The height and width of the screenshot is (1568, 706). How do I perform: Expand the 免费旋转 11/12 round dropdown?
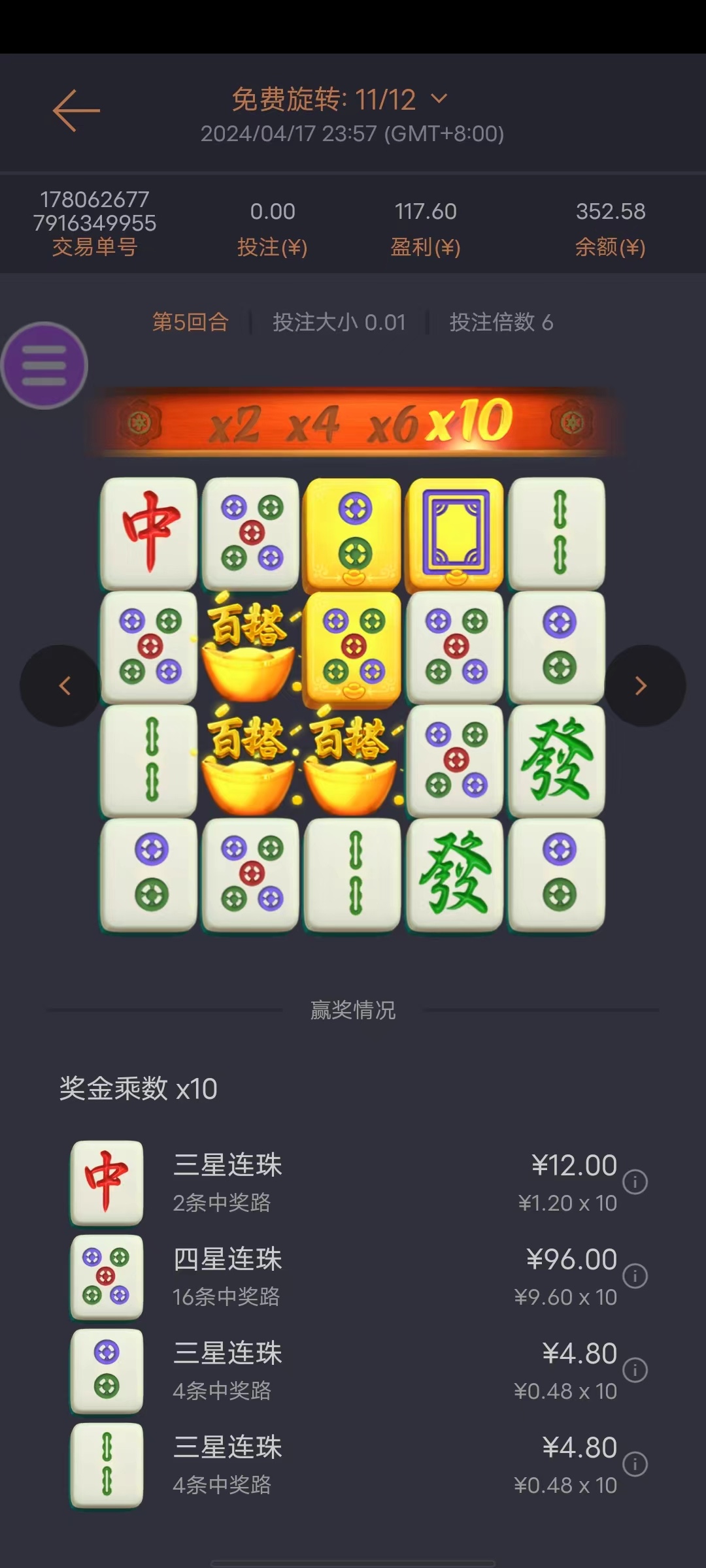tap(439, 99)
